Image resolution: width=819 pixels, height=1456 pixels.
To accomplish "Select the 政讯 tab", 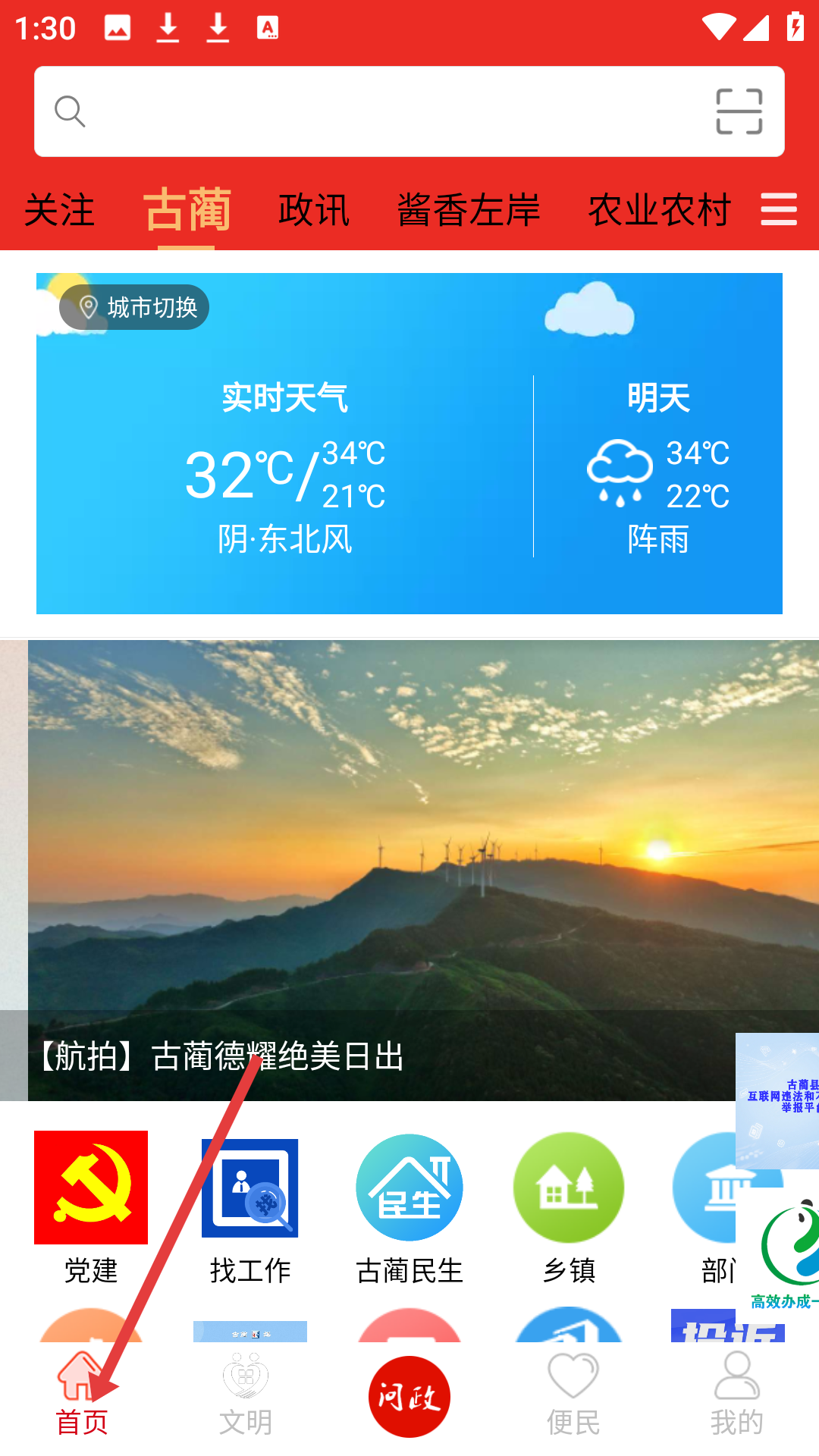I will (x=313, y=210).
